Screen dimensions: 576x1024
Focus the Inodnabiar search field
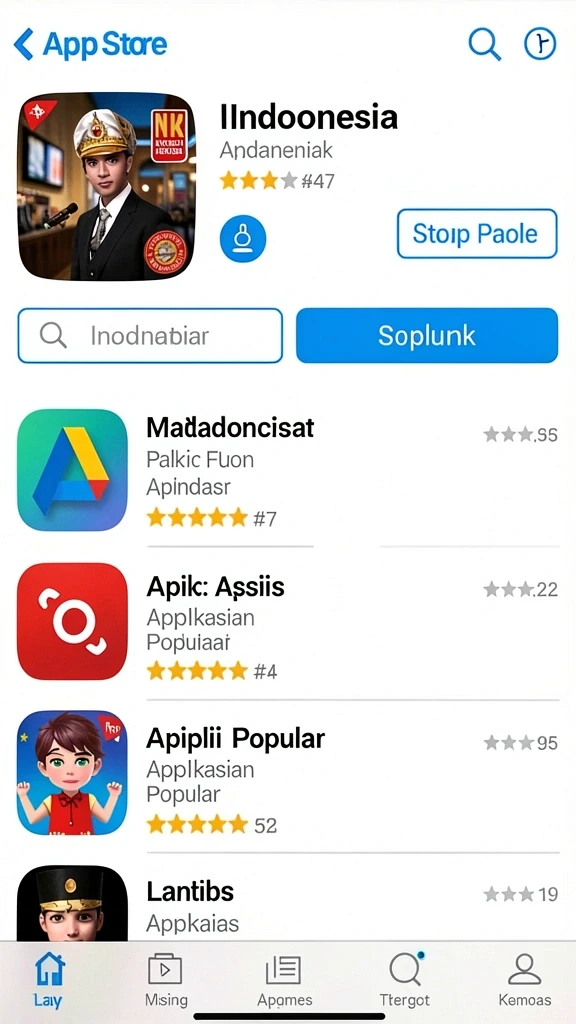(150, 336)
